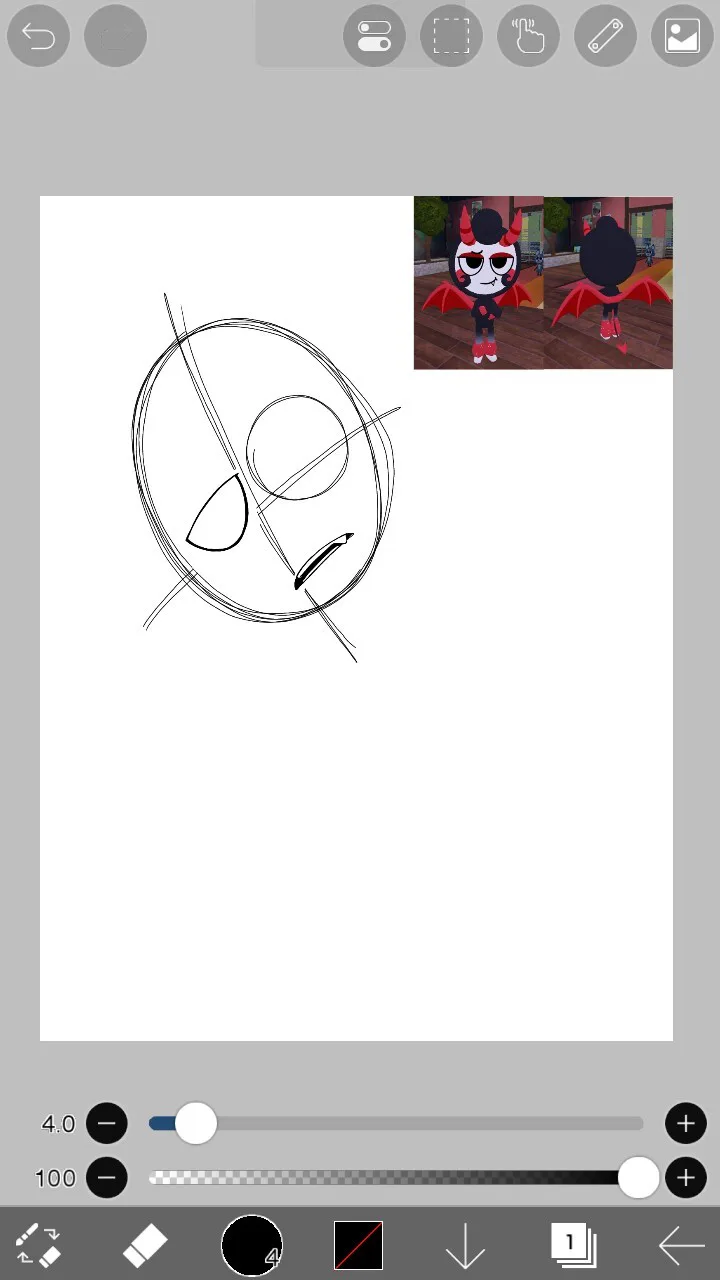Increase opacity with plus button
The width and height of the screenshot is (720, 1280).
pos(685,1178)
